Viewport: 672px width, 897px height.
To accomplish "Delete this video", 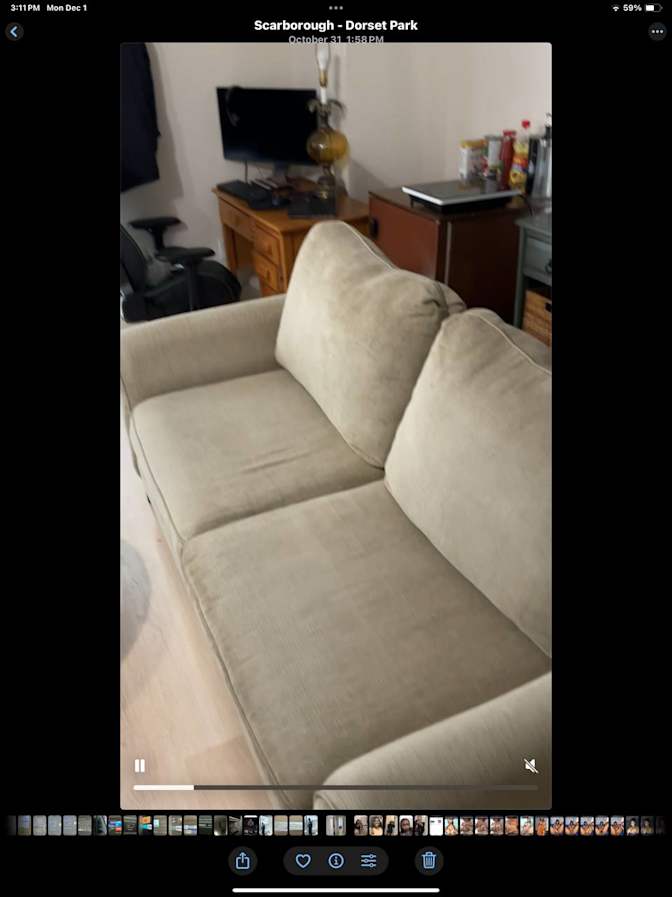I will click(429, 861).
